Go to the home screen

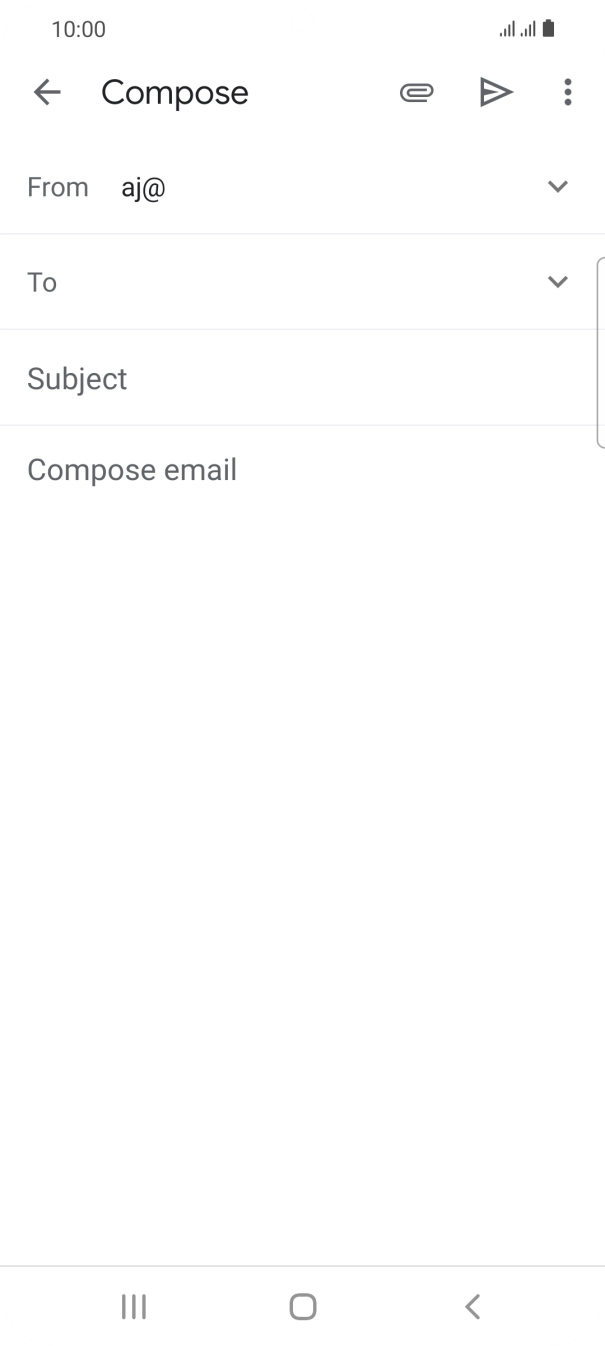(x=302, y=1306)
